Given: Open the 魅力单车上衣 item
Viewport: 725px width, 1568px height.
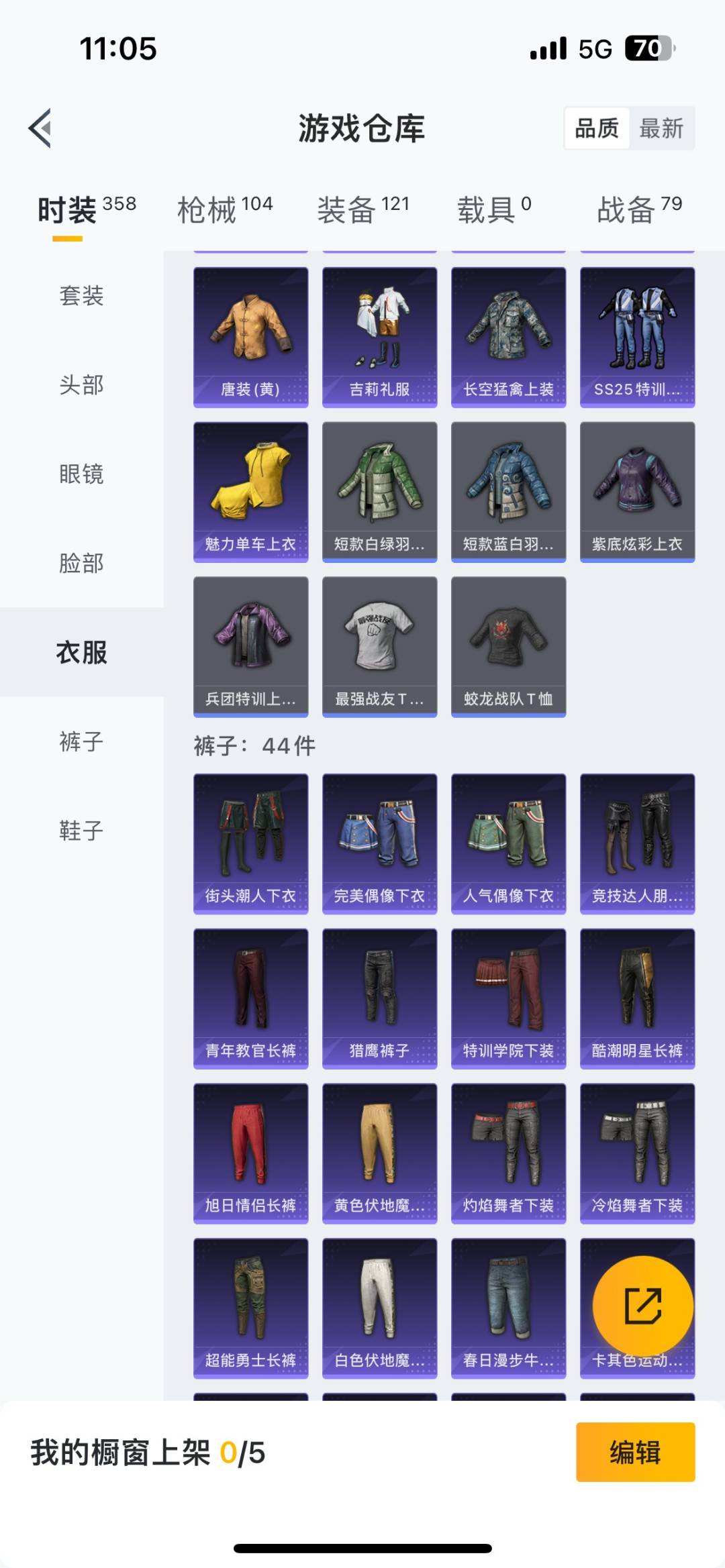Looking at the screenshot, I should pyautogui.click(x=251, y=491).
